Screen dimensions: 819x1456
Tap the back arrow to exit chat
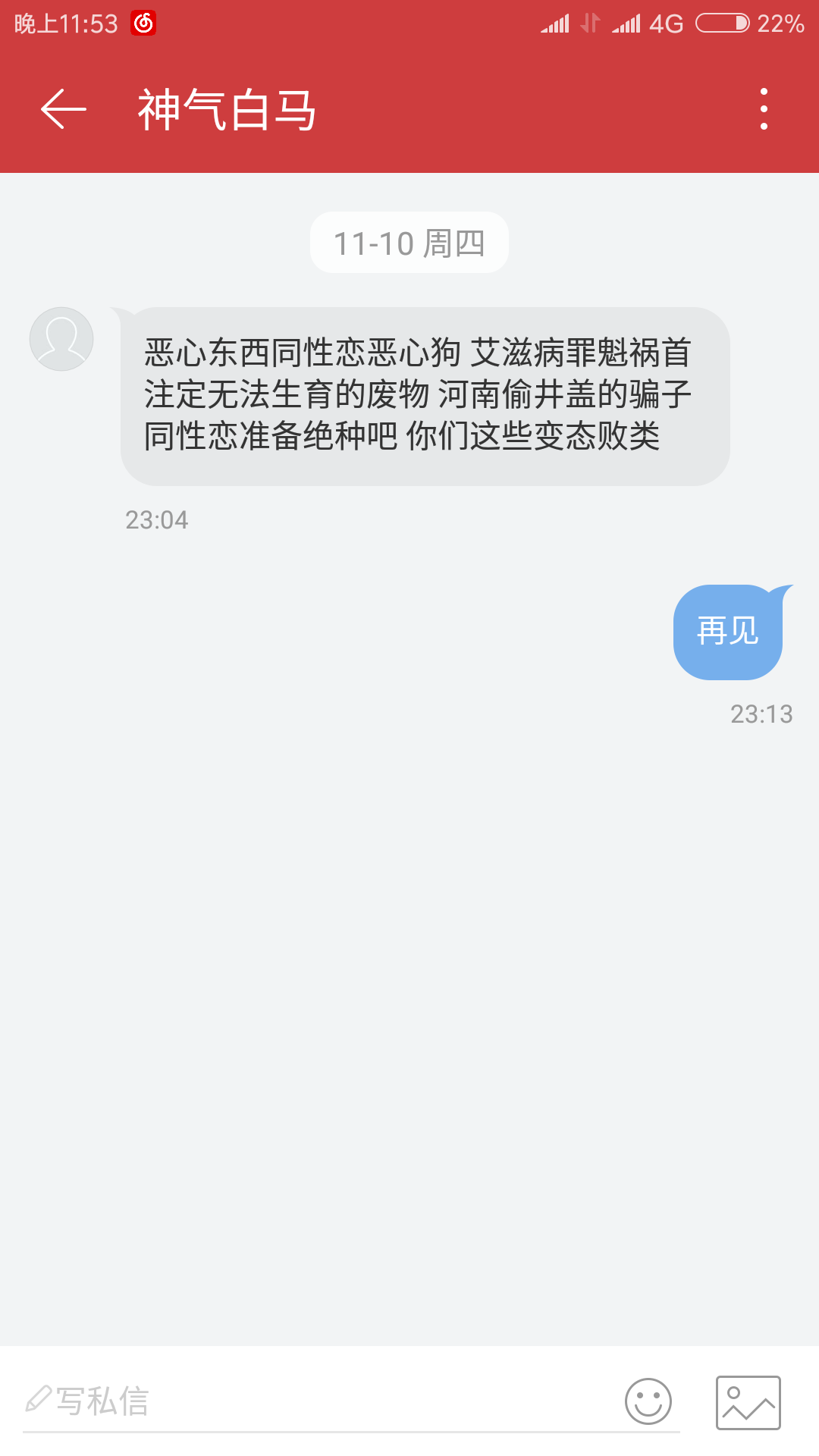pyautogui.click(x=63, y=110)
